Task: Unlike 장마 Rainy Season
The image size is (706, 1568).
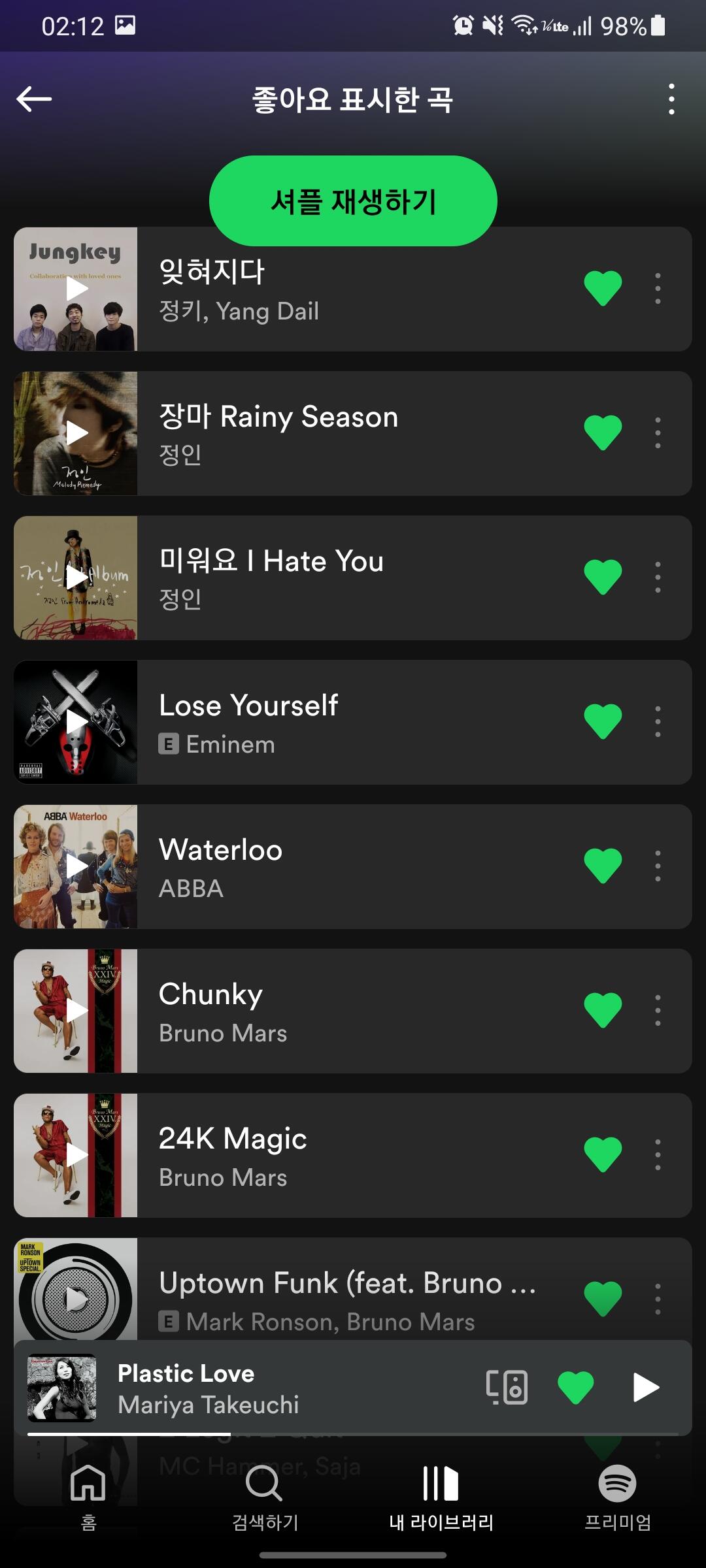Action: [602, 433]
